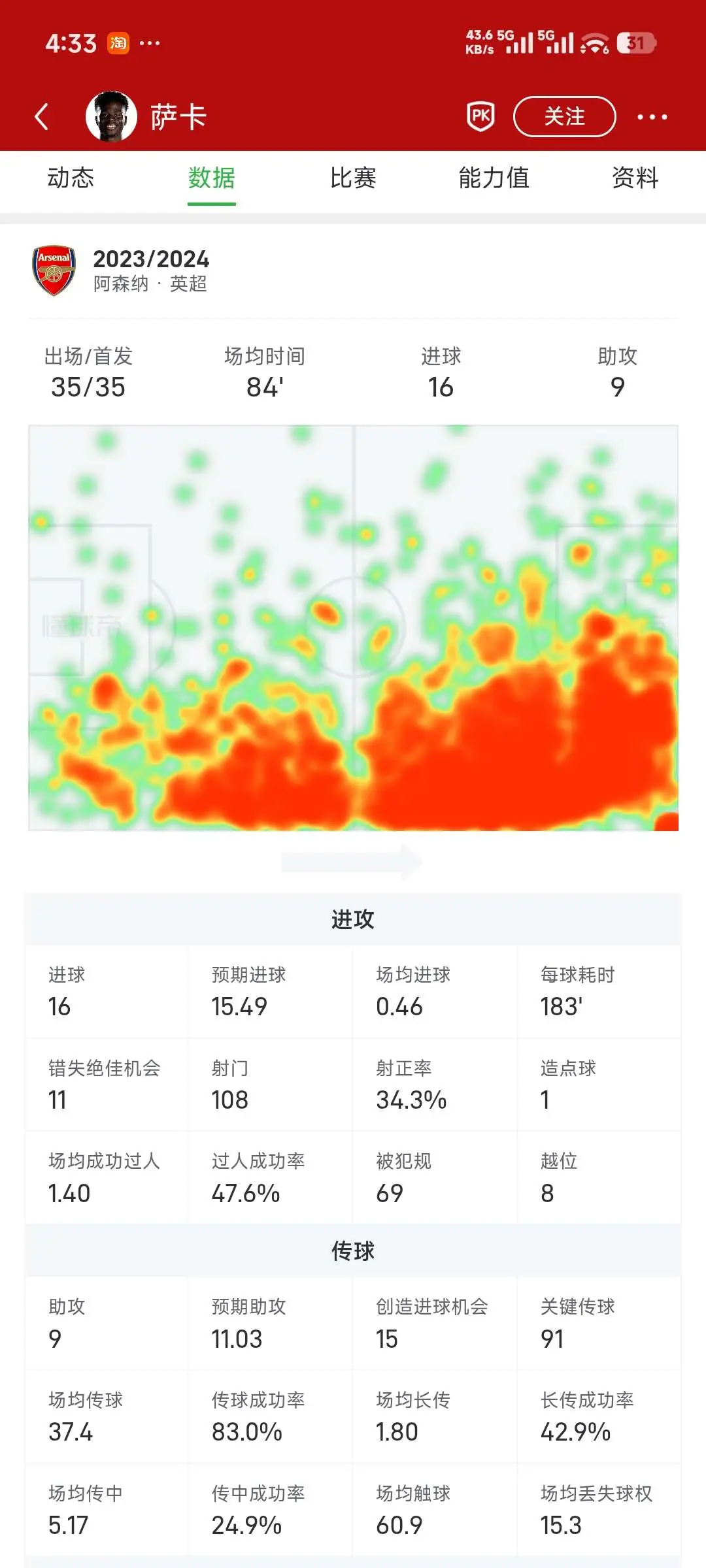
Task: Switch to the 比赛 tab
Action: point(353,178)
